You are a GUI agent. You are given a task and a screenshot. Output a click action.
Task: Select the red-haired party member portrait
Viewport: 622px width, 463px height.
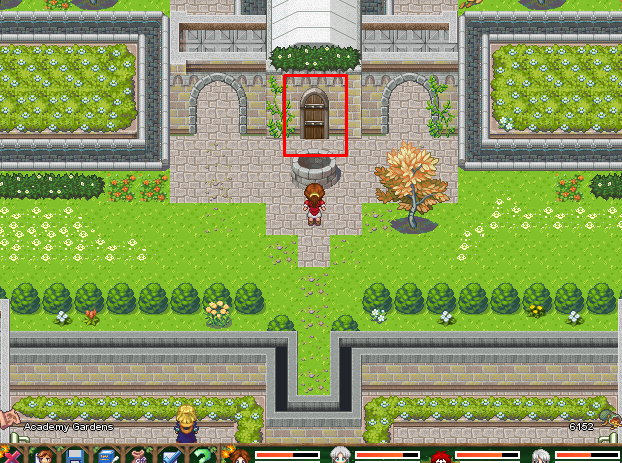pyautogui.click(x=439, y=456)
